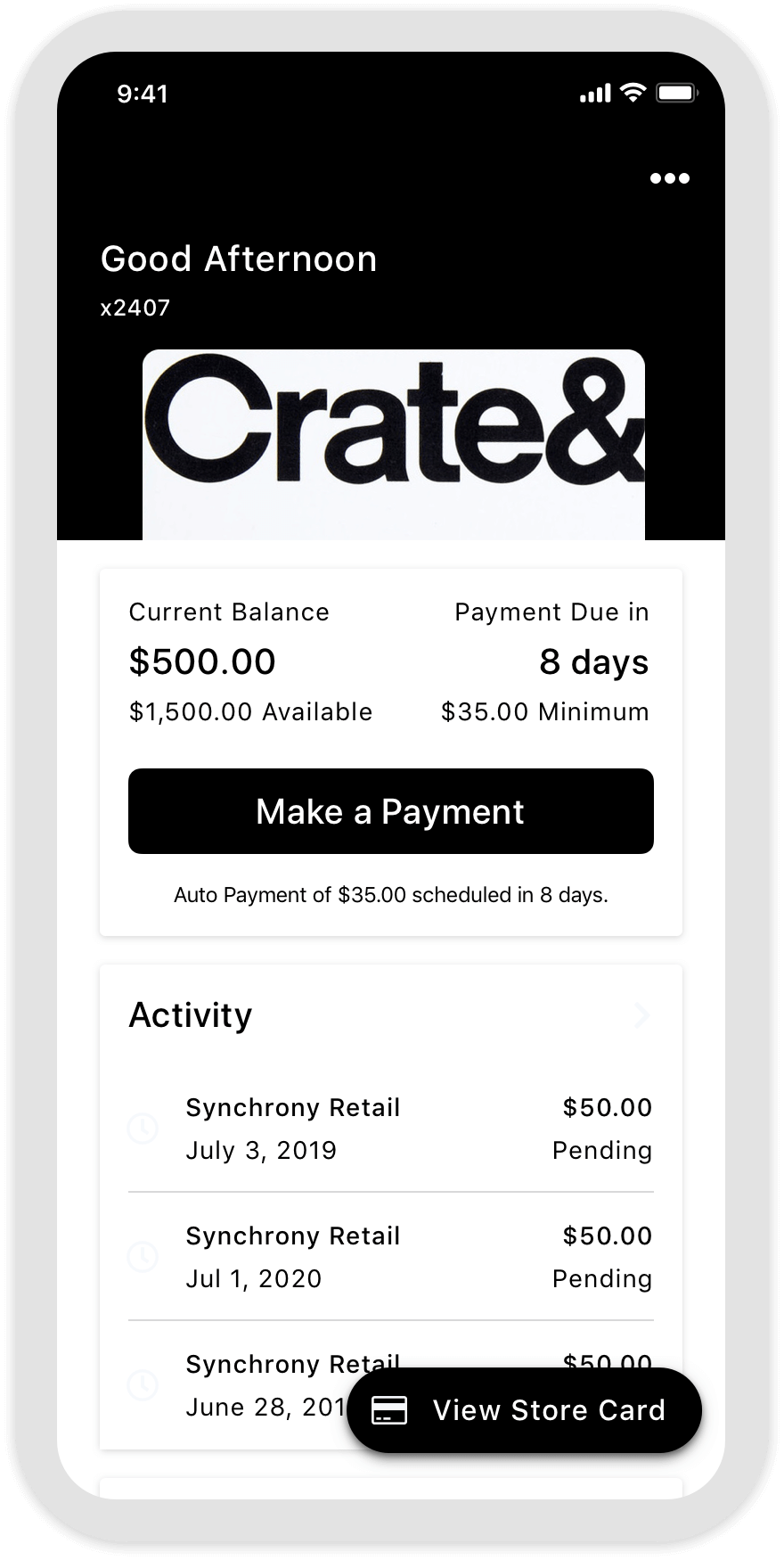Click the clock icon beside Jul 1 transaction
This screenshot has width=784, height=1560.
tap(143, 1257)
